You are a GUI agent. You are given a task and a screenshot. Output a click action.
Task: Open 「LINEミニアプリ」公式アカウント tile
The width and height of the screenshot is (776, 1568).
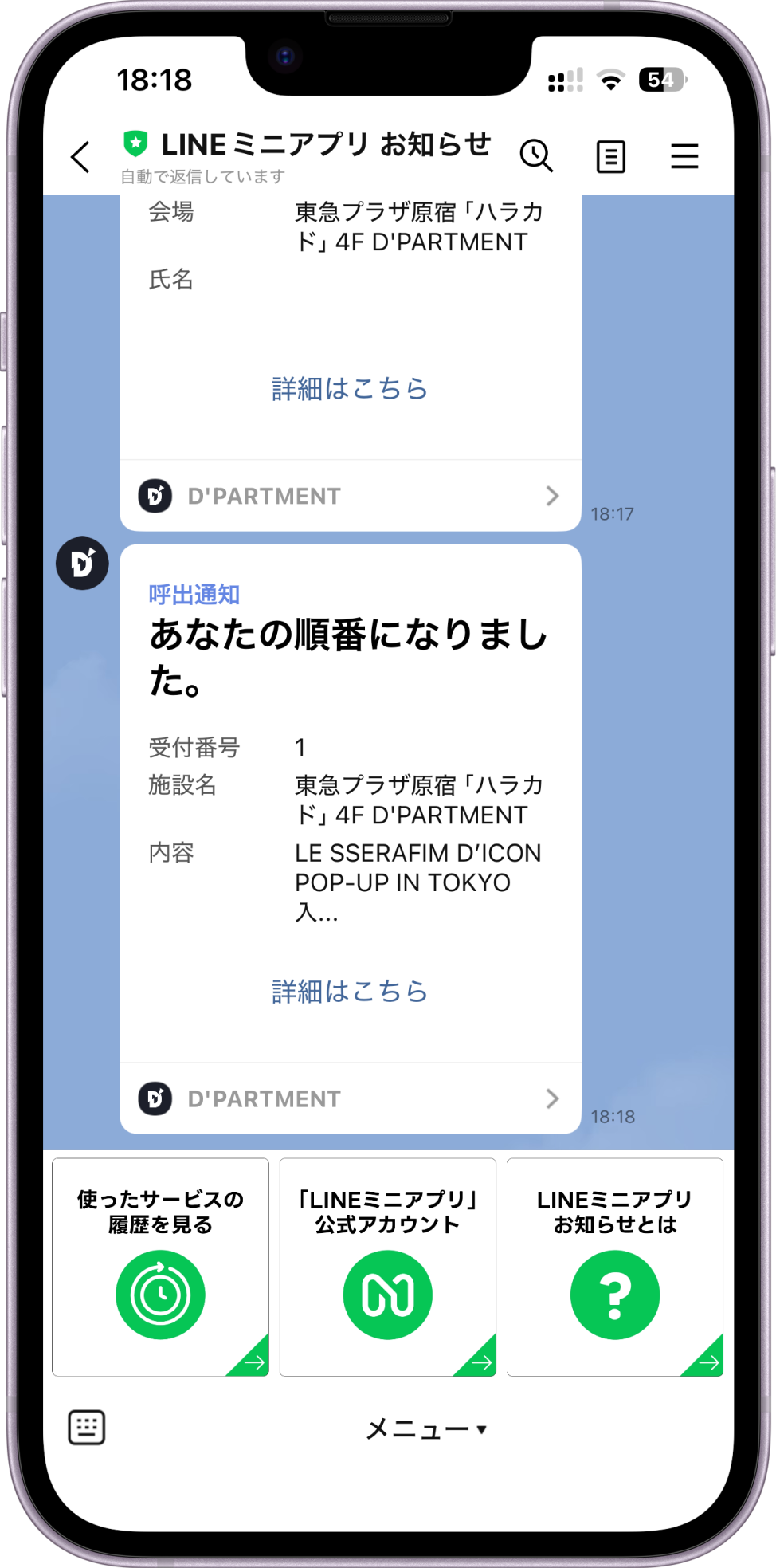pyautogui.click(x=388, y=1267)
